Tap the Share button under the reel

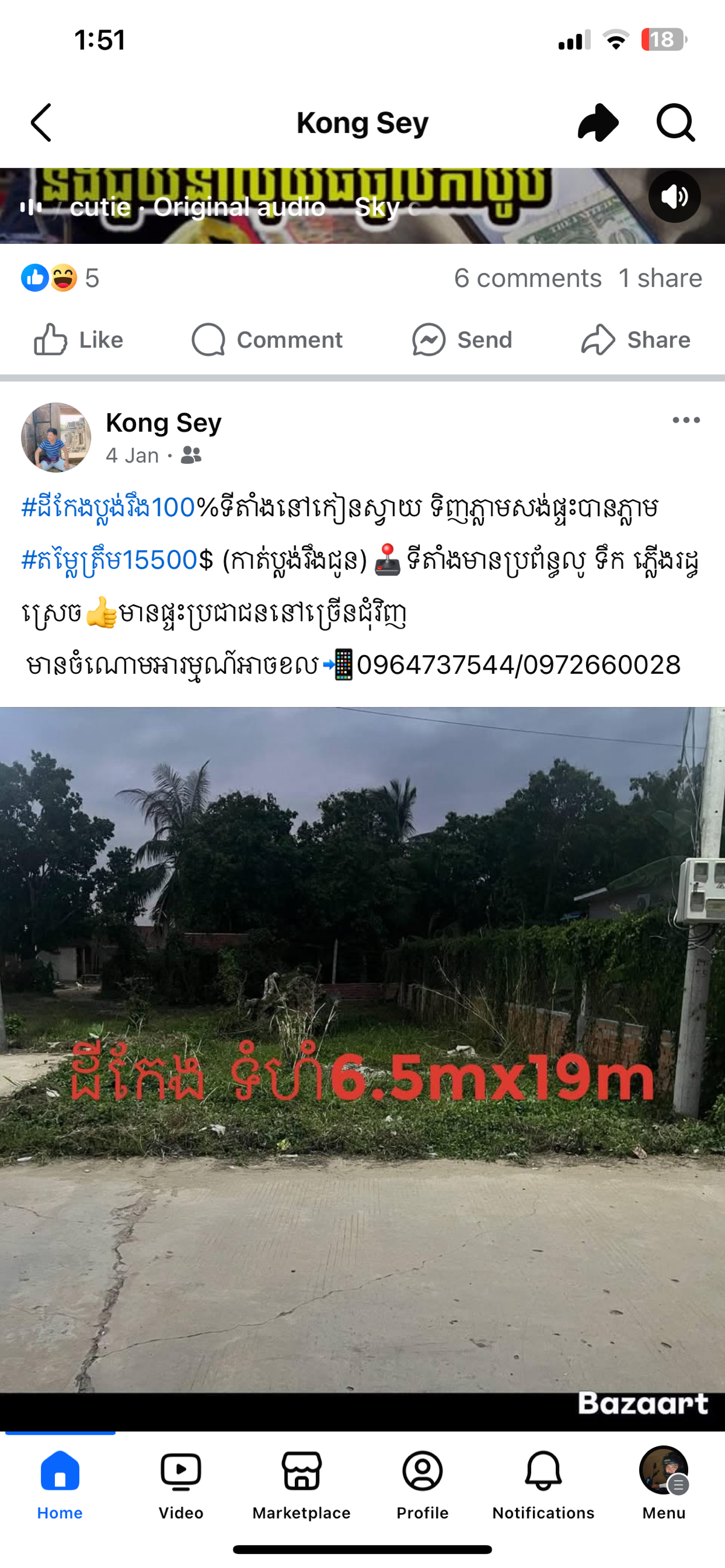[x=636, y=340]
